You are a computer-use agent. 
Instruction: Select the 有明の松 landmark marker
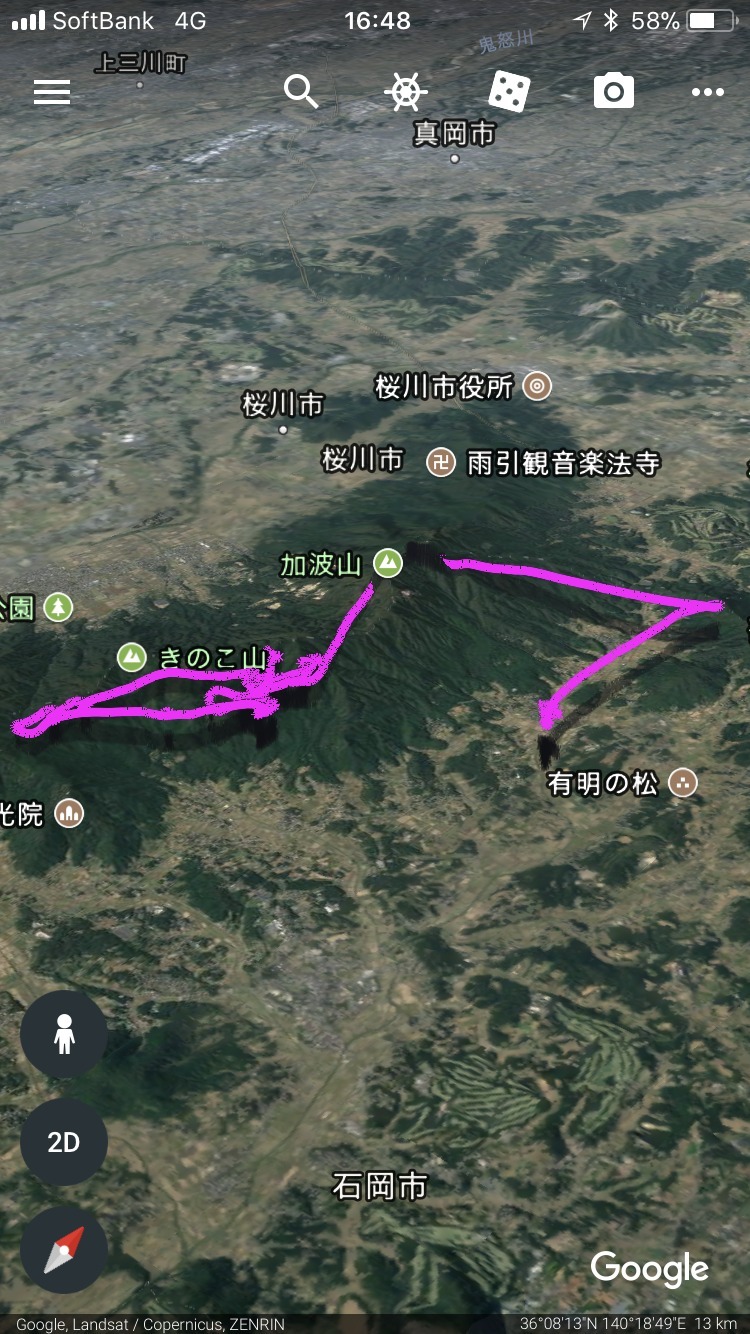[683, 782]
